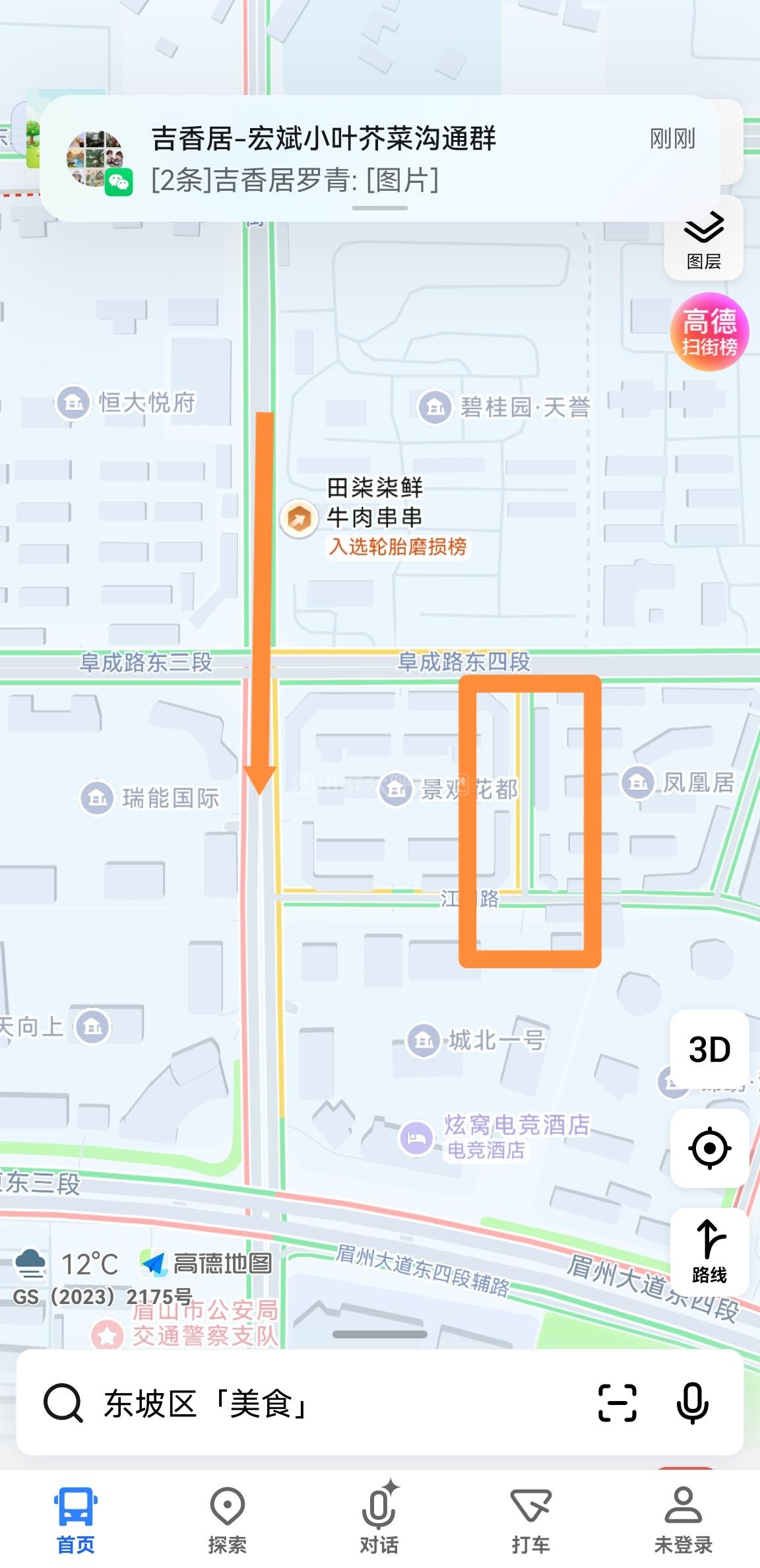The width and height of the screenshot is (760, 1568).
Task: Open the scan icon in search bar
Action: 617,1402
